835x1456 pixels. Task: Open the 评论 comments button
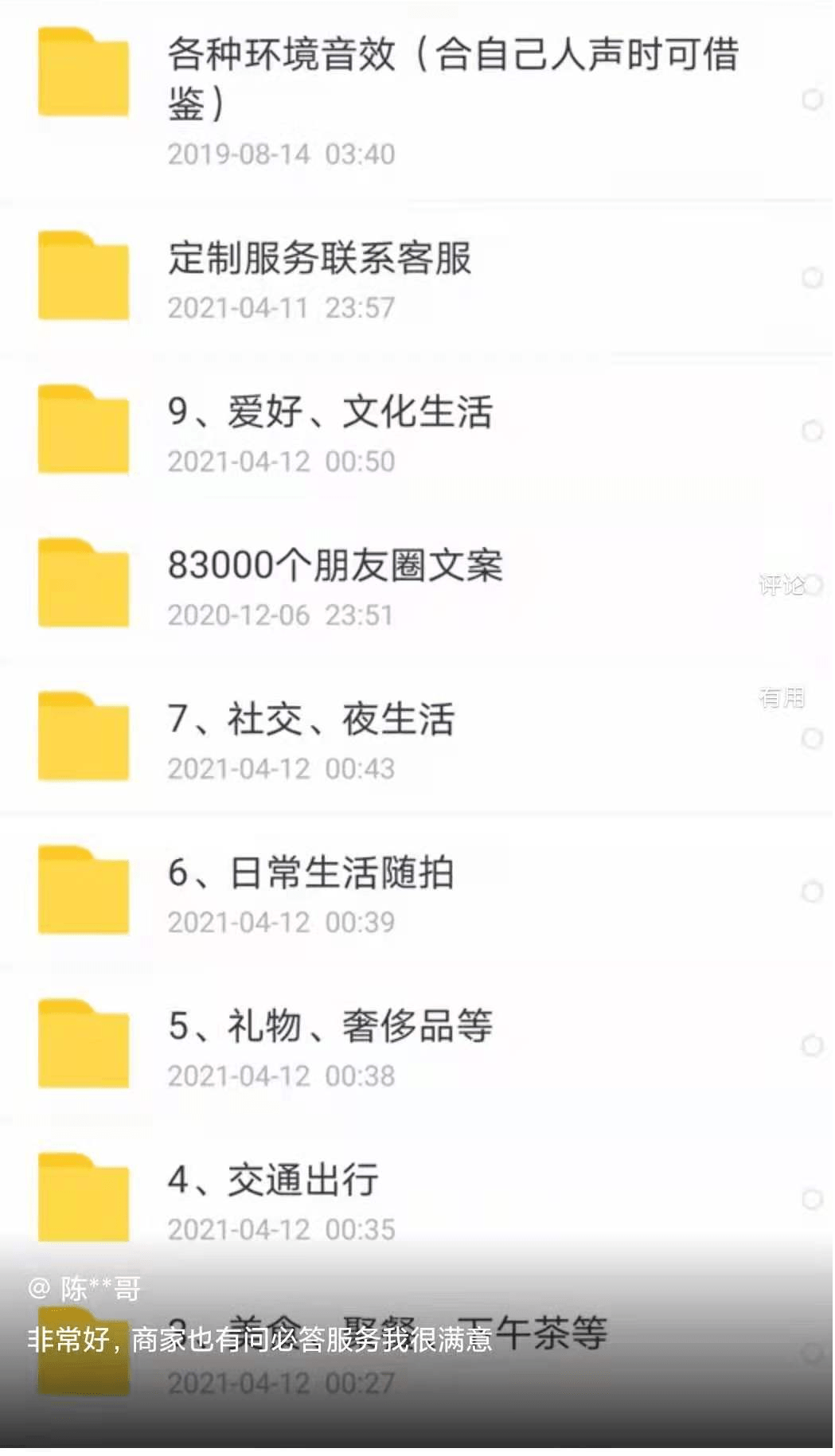(x=782, y=586)
